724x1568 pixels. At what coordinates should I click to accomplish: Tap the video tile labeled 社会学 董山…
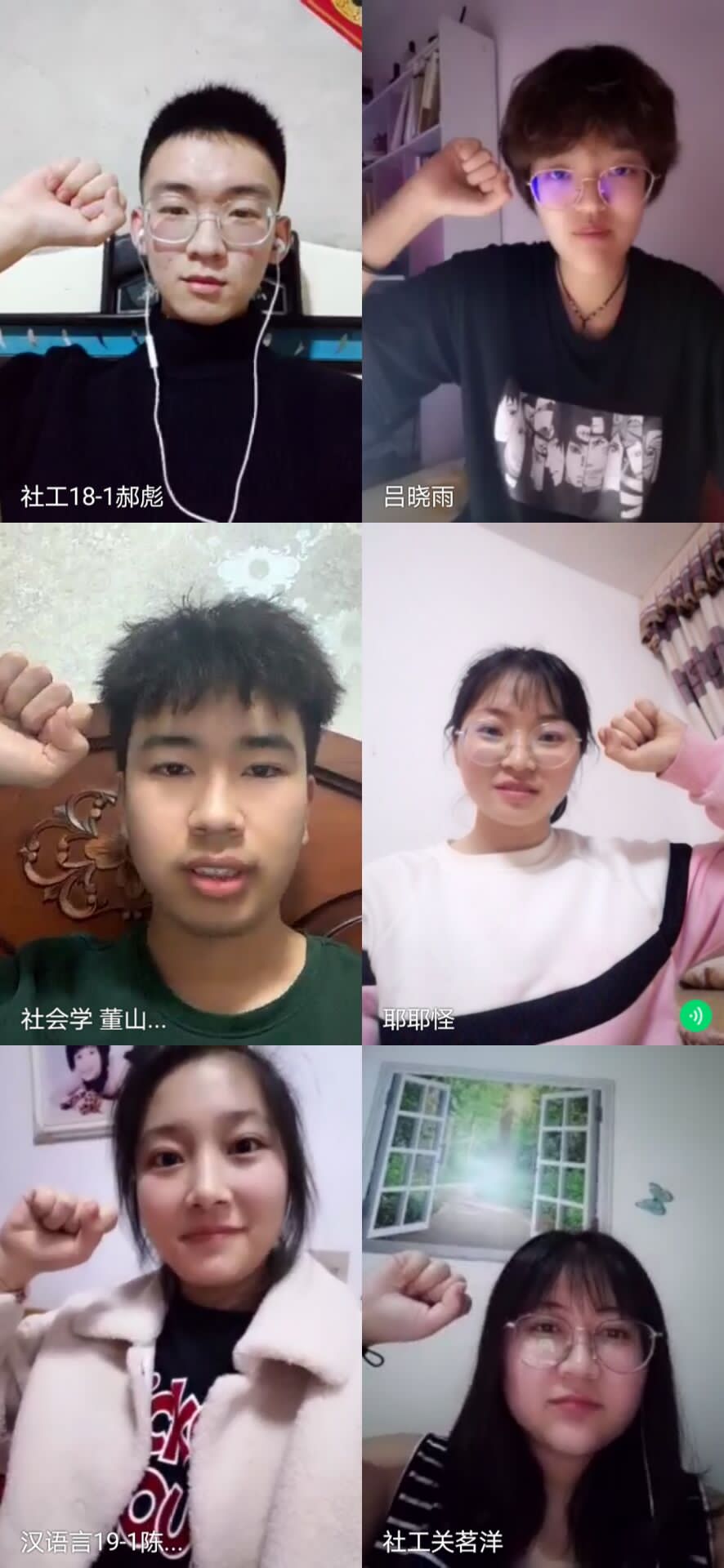pyautogui.click(x=181, y=784)
